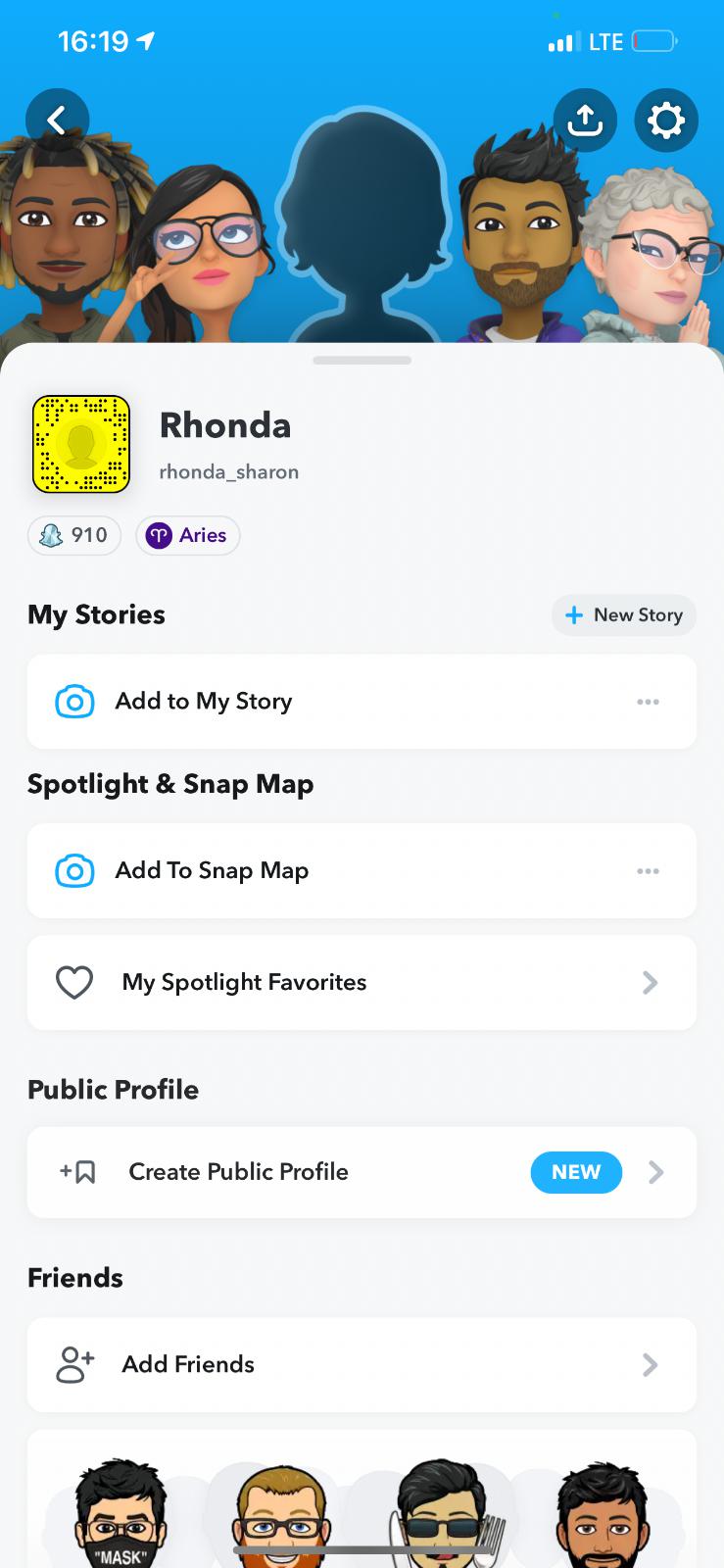Open My Spotlight Favorites
This screenshot has height=1568, width=724.
[362, 982]
